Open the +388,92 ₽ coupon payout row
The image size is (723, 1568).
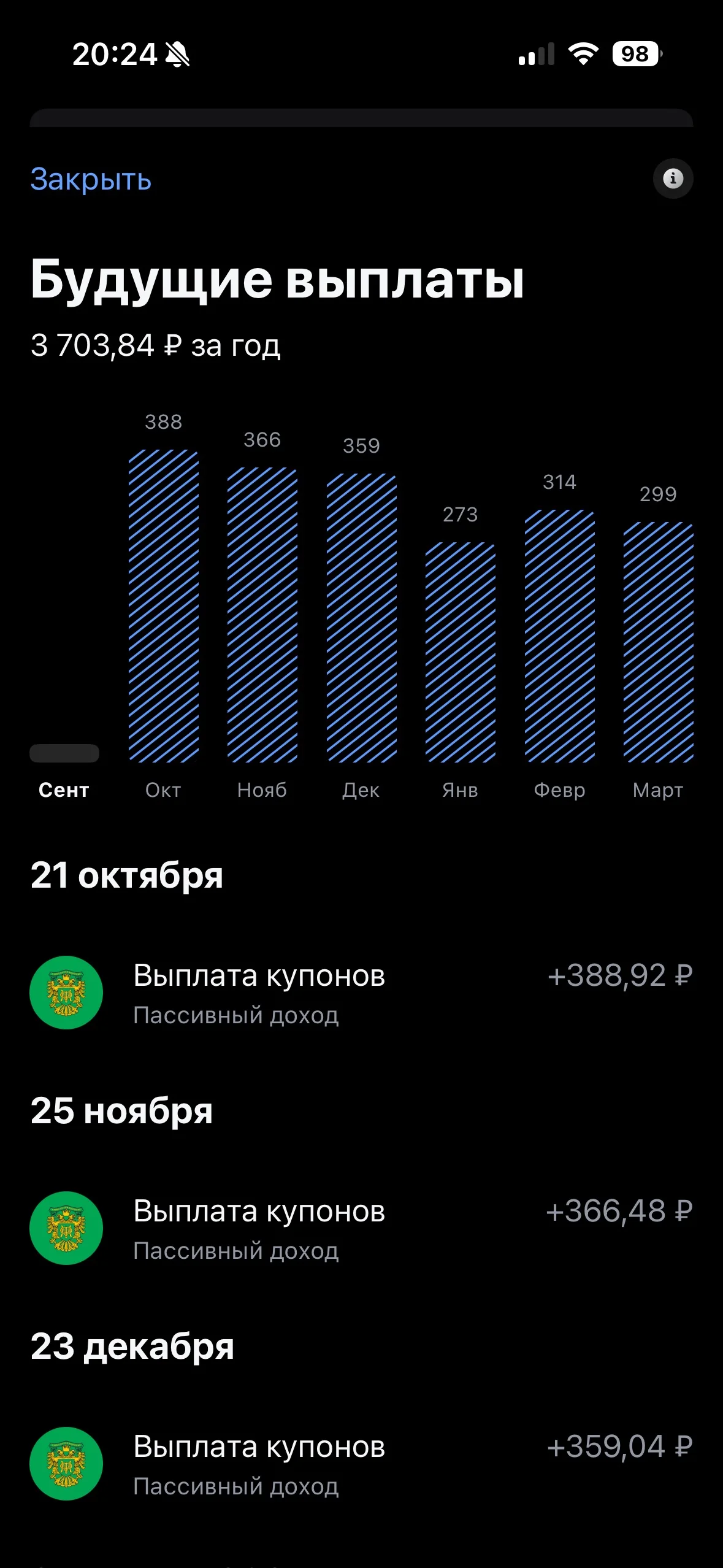361,993
